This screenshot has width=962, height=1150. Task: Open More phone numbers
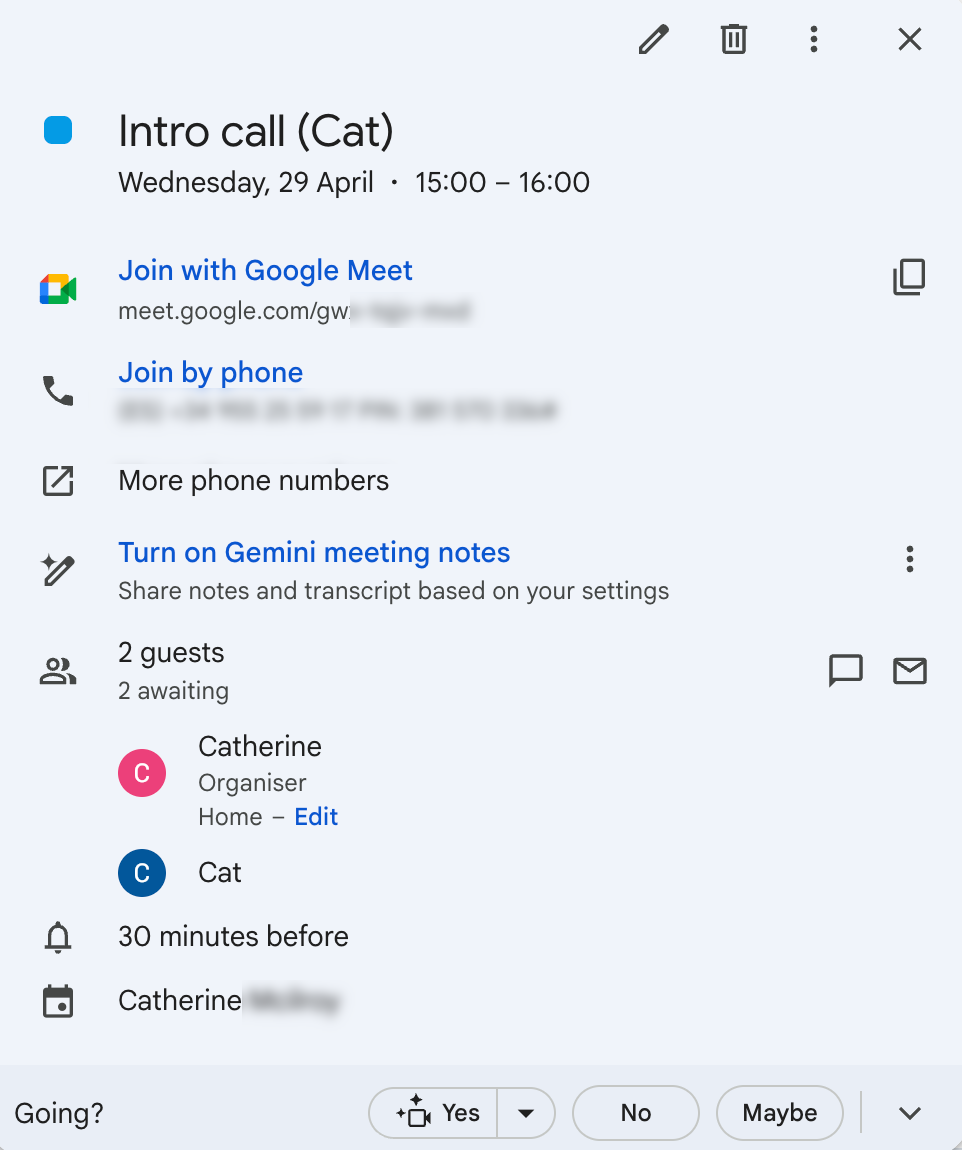pos(253,481)
